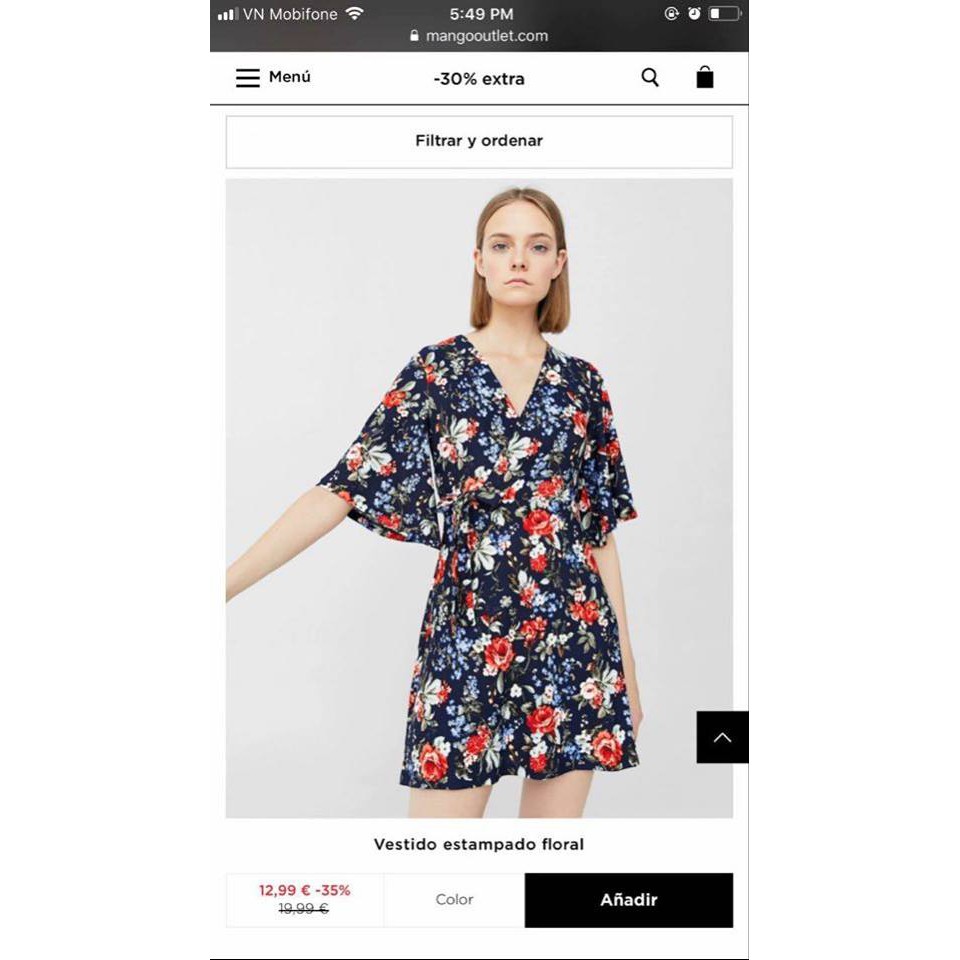The width and height of the screenshot is (960, 960).
Task: Jump back to top with arrow button
Action: [722, 738]
